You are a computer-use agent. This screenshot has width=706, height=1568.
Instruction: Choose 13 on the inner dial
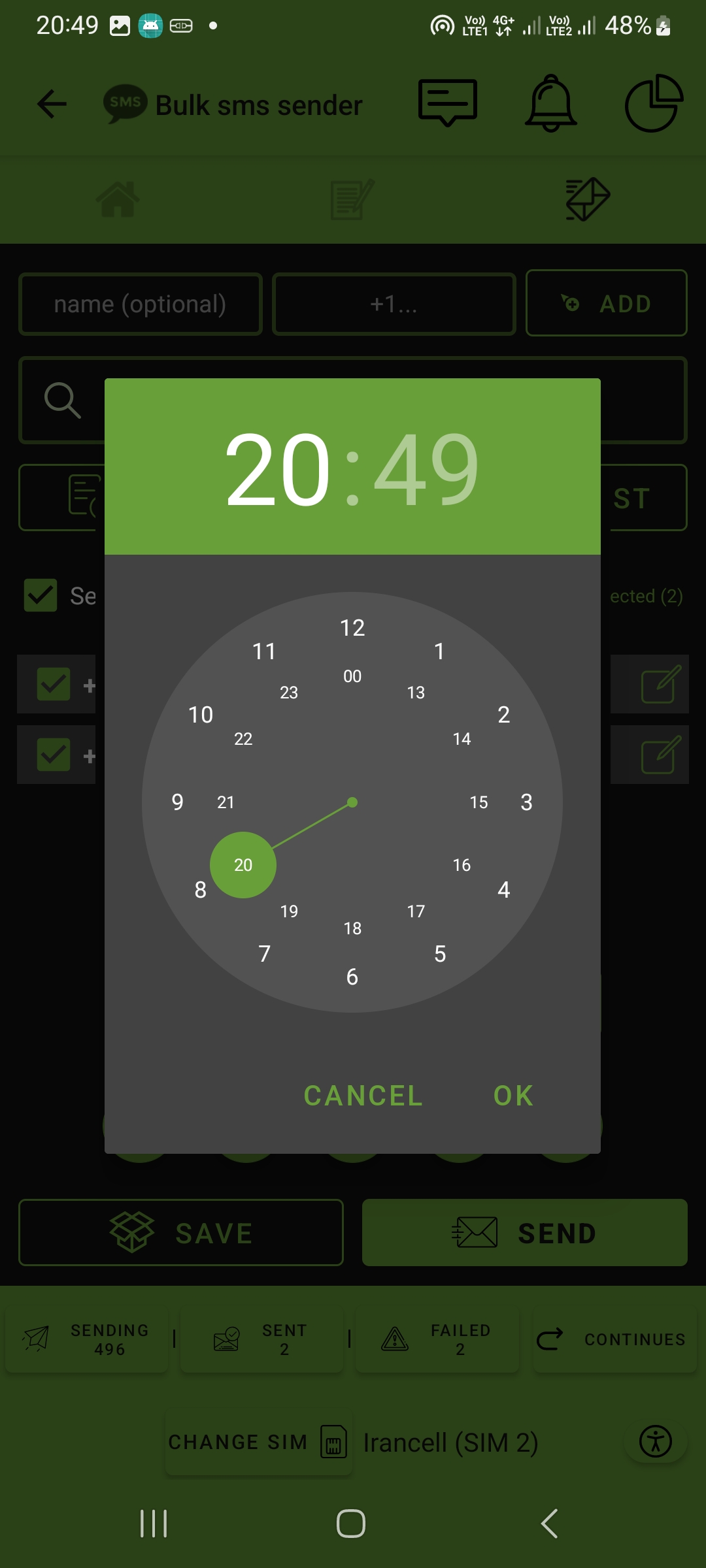coord(416,693)
